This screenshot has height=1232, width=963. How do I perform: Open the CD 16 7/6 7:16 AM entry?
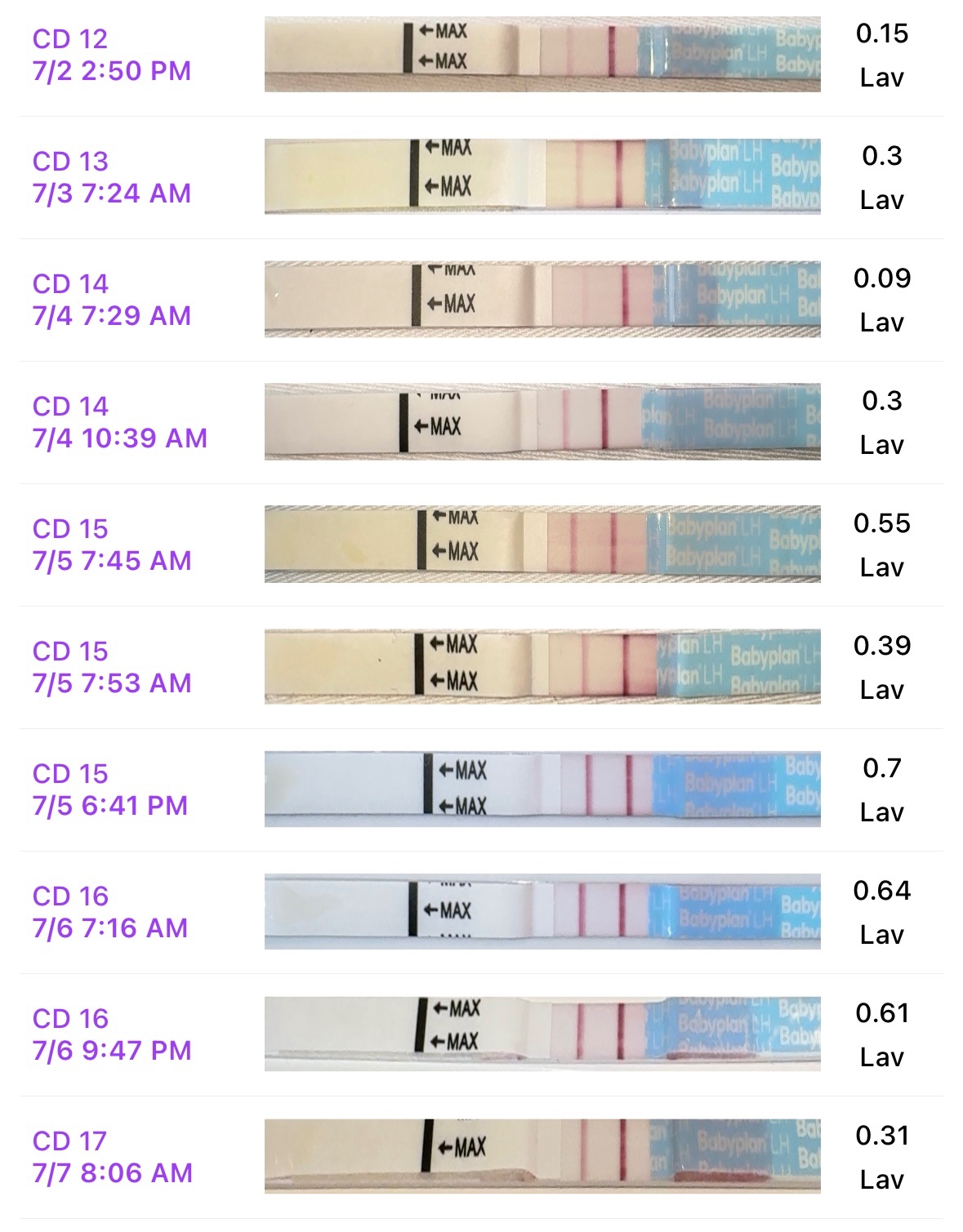coord(110,912)
